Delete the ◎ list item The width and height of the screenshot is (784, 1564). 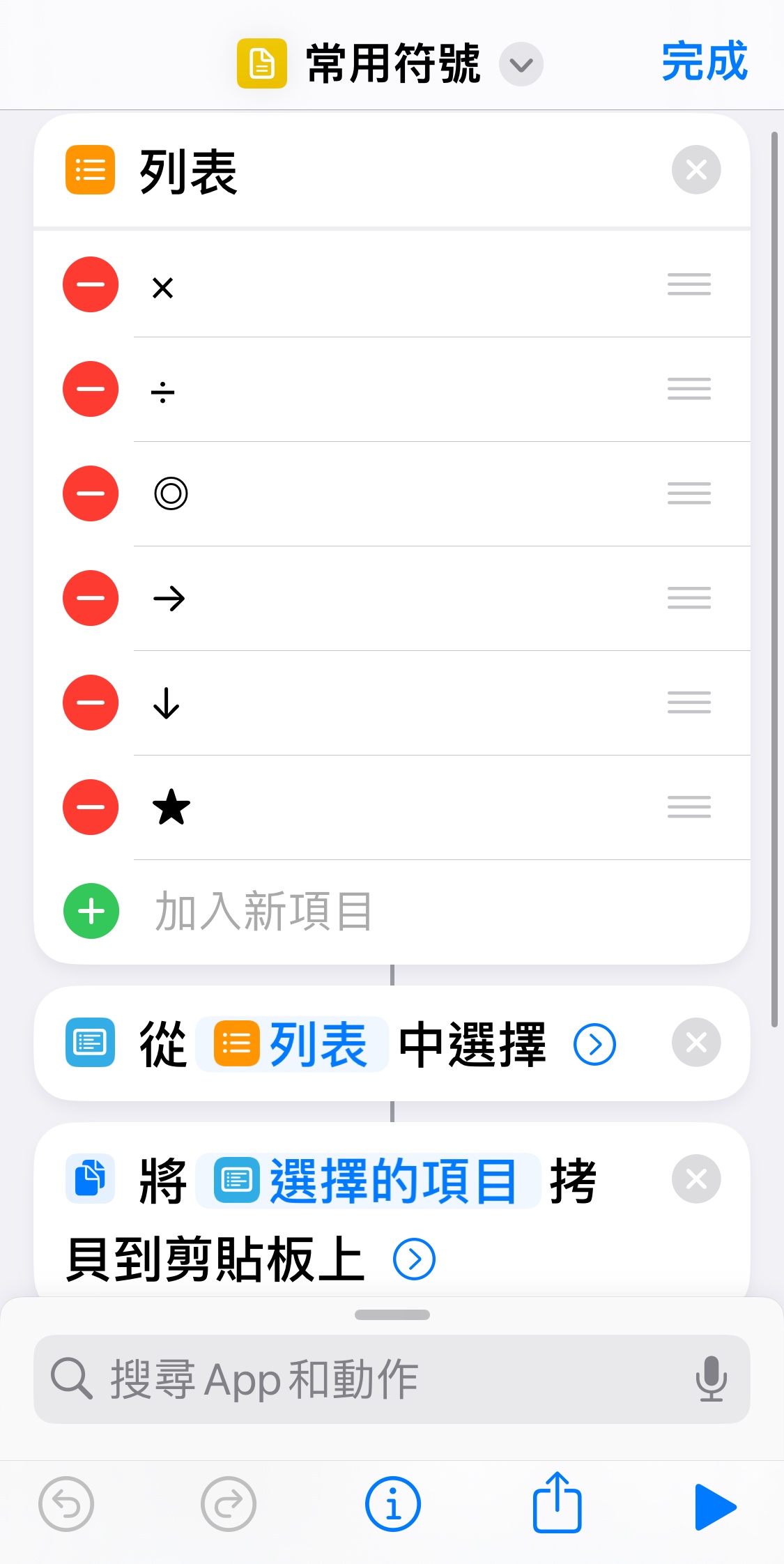point(91,493)
